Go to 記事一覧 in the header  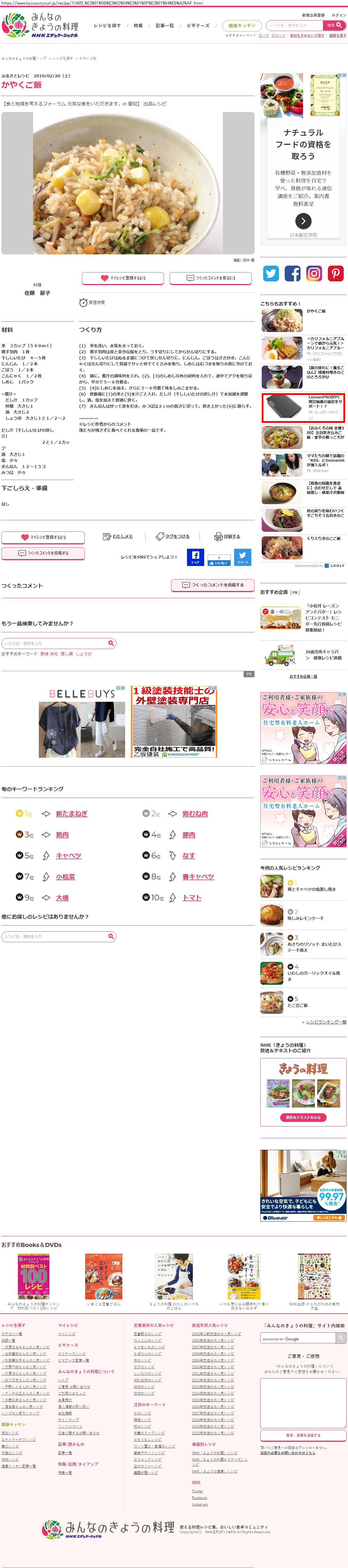click(165, 26)
